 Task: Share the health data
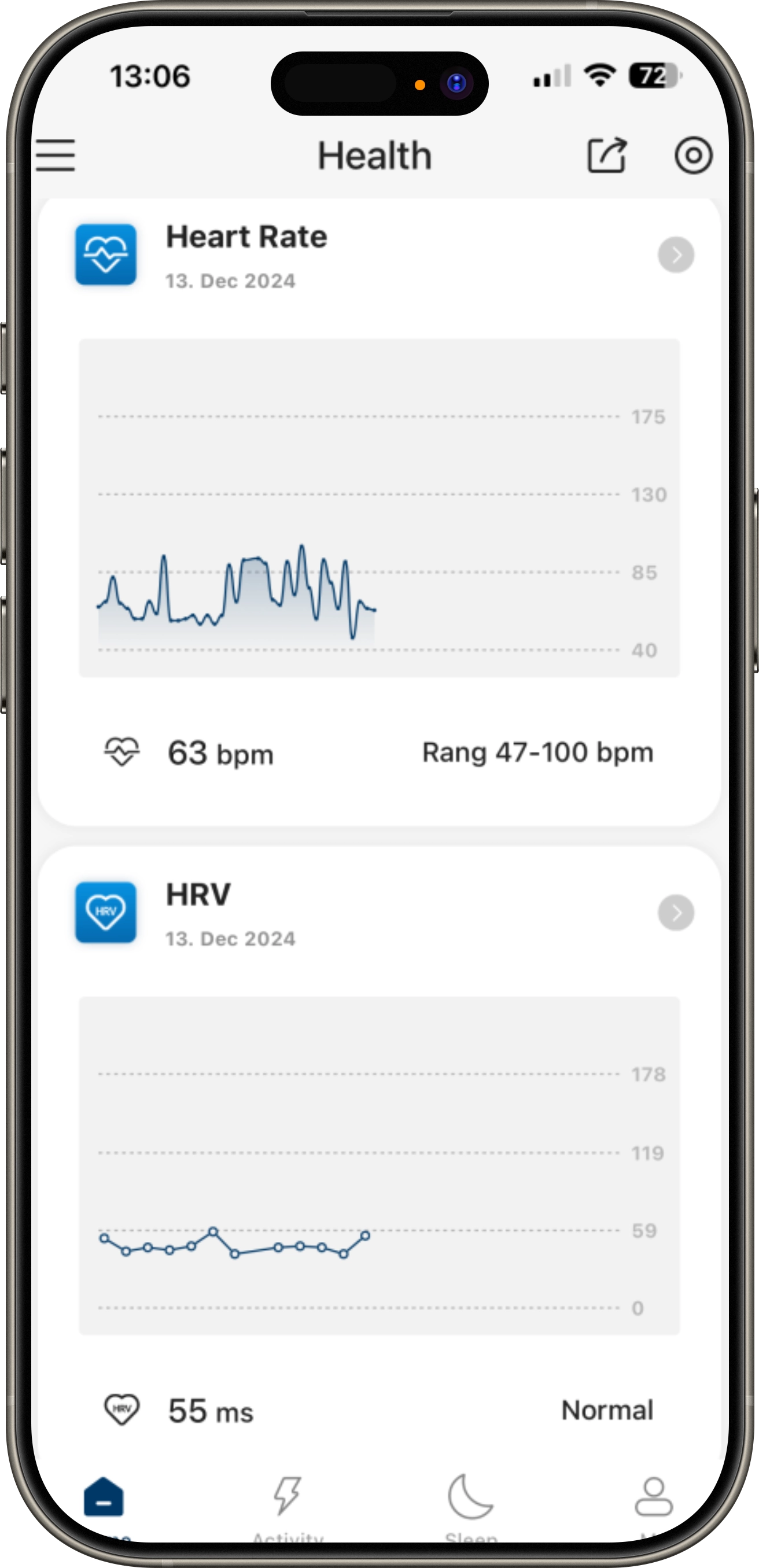click(x=606, y=155)
